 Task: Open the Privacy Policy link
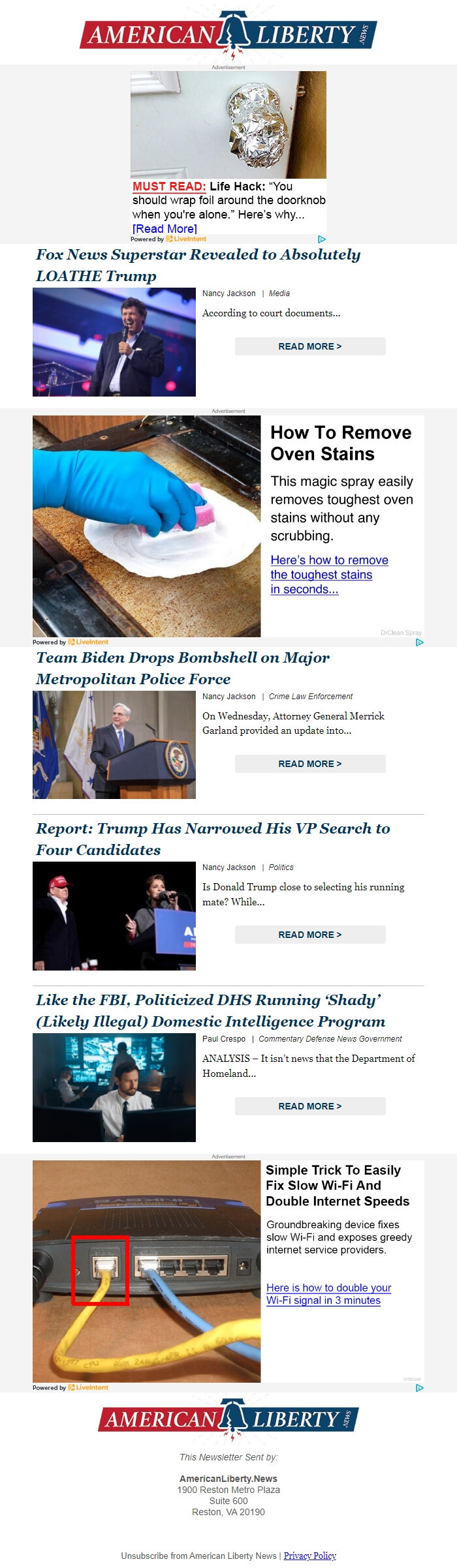[309, 1556]
